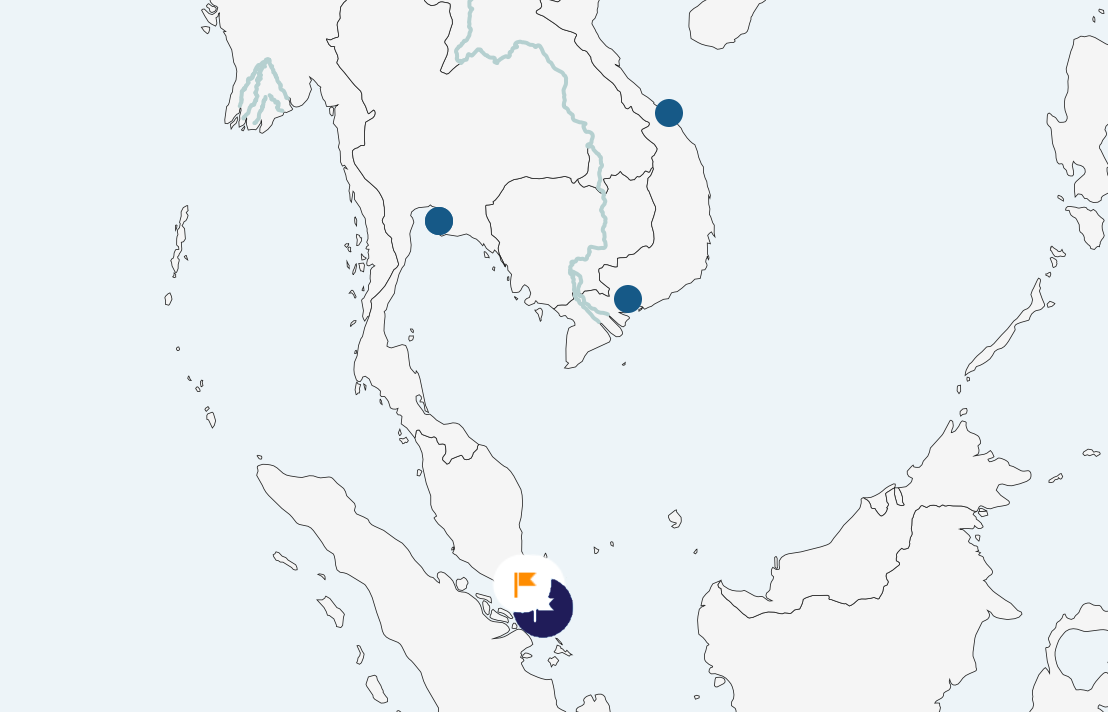Tap the blue marker near Bangkok, Thailand
Image resolution: width=1108 pixels, height=712 pixels.
[x=439, y=221]
